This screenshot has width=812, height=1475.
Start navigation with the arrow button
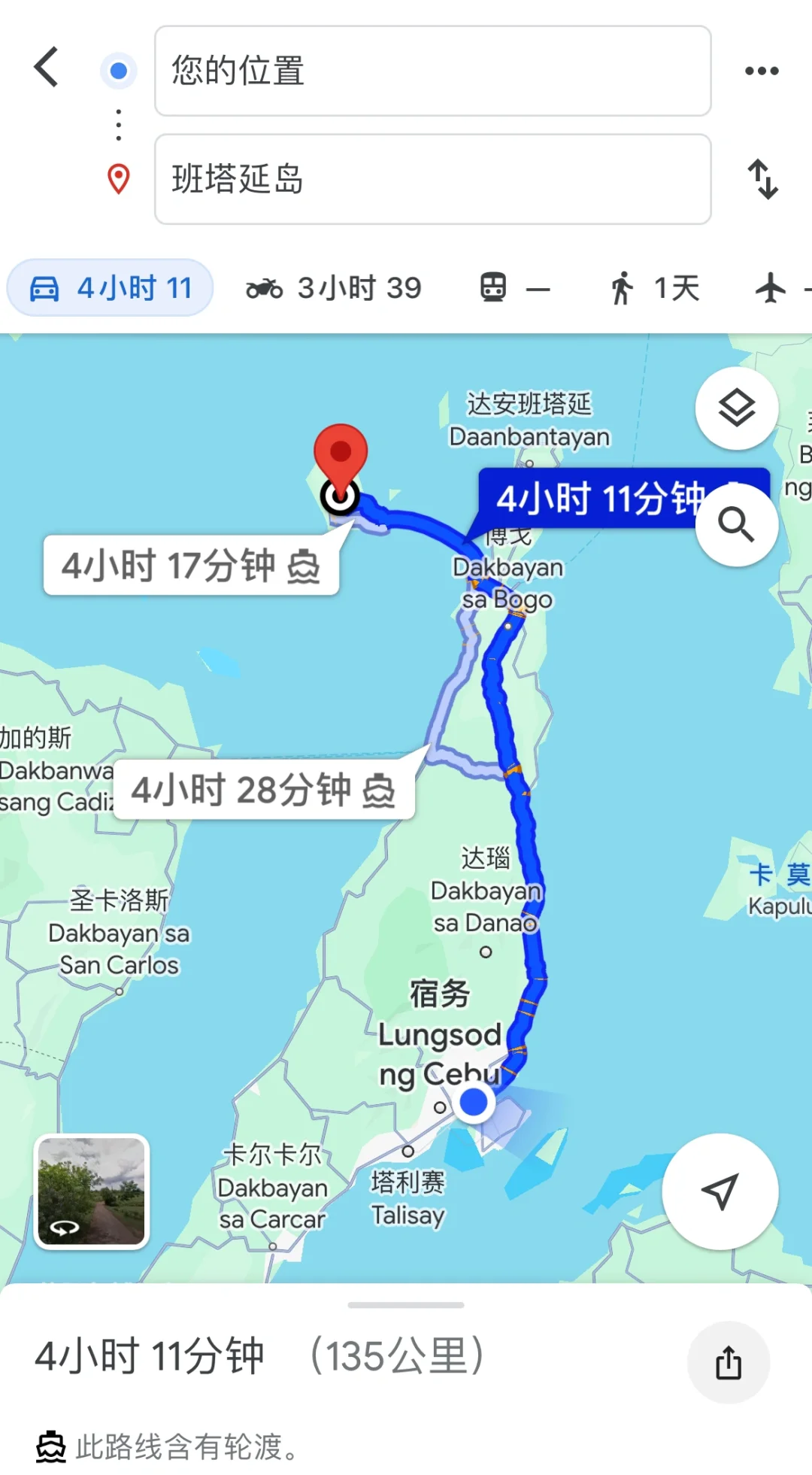click(x=720, y=1191)
